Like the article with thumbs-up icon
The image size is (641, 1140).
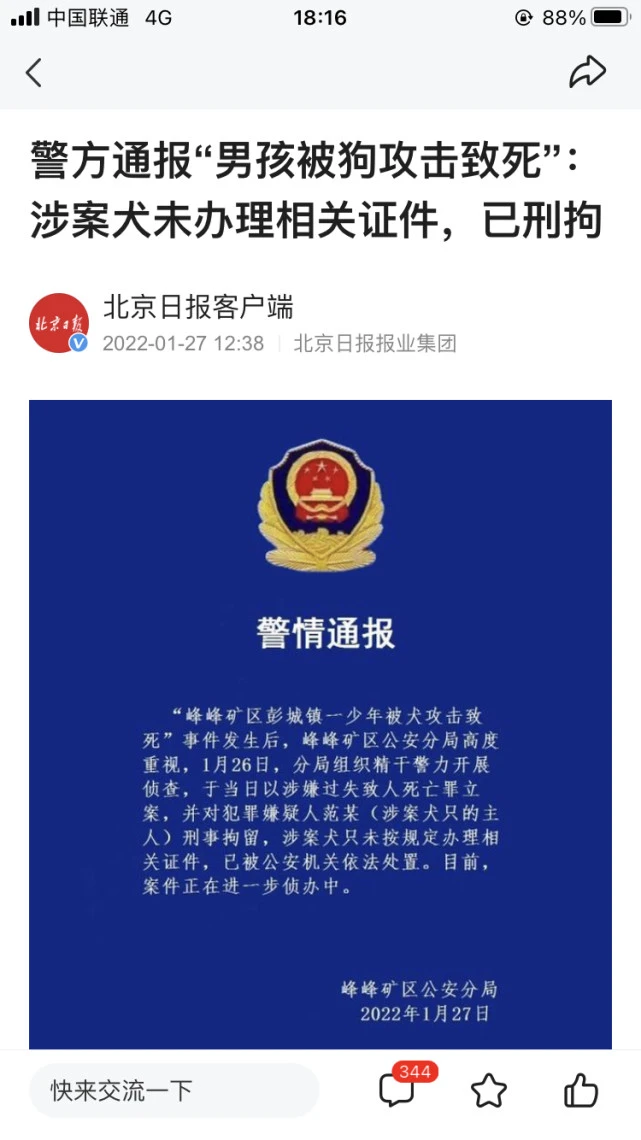(x=581, y=1089)
